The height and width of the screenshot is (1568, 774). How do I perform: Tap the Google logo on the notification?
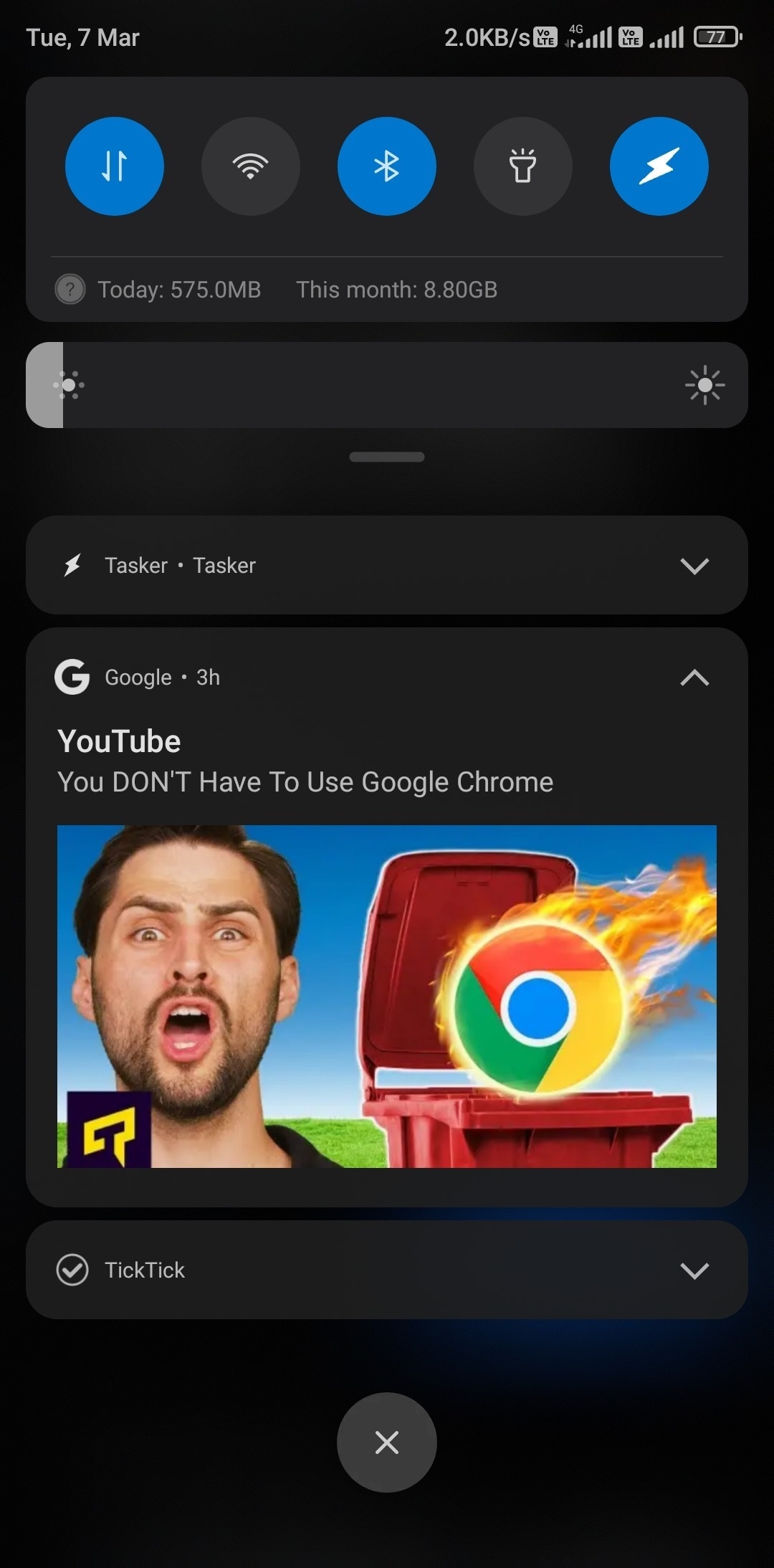coord(72,676)
